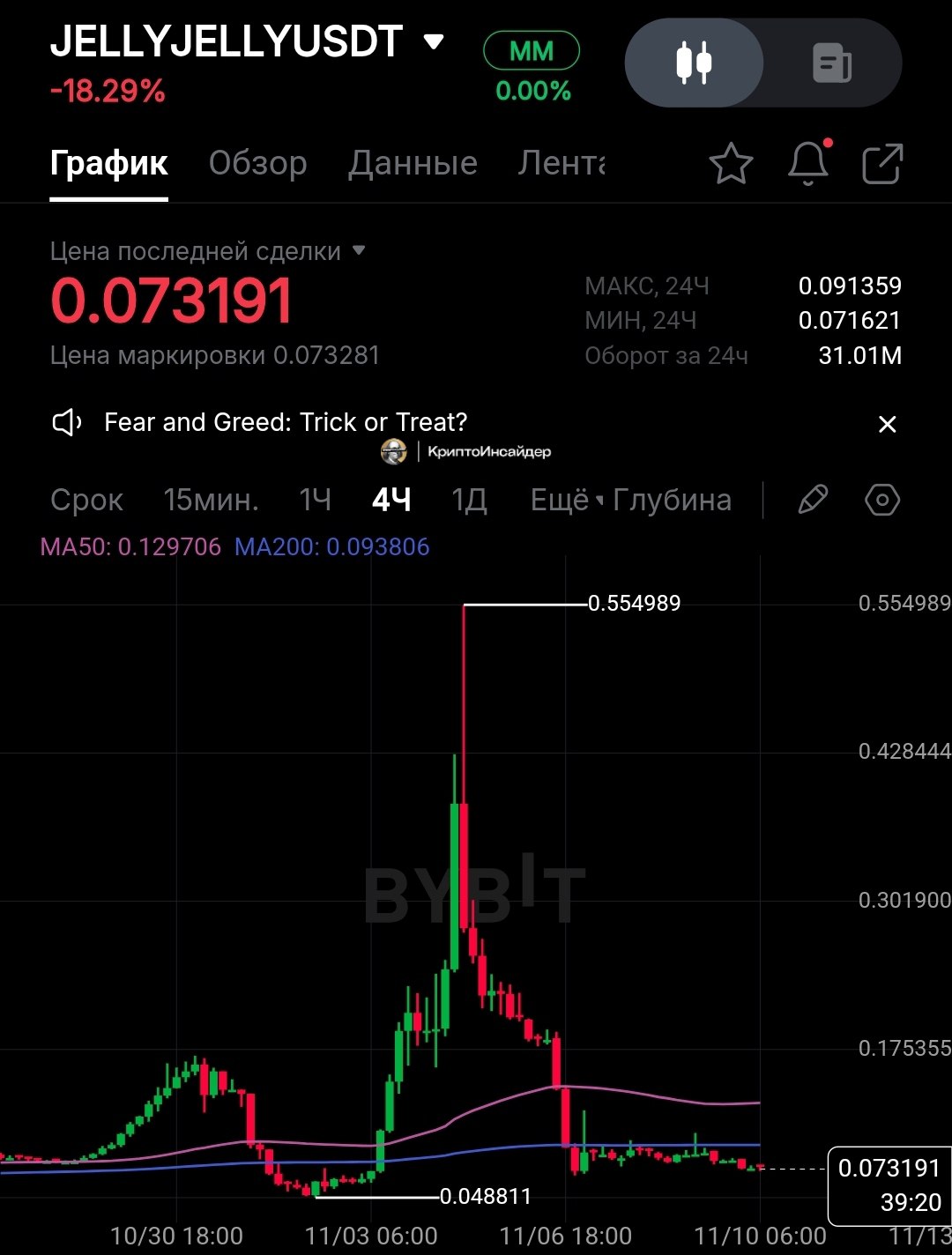This screenshot has width=952, height=1255.
Task: Select the 1Д timeframe
Action: pos(469,500)
